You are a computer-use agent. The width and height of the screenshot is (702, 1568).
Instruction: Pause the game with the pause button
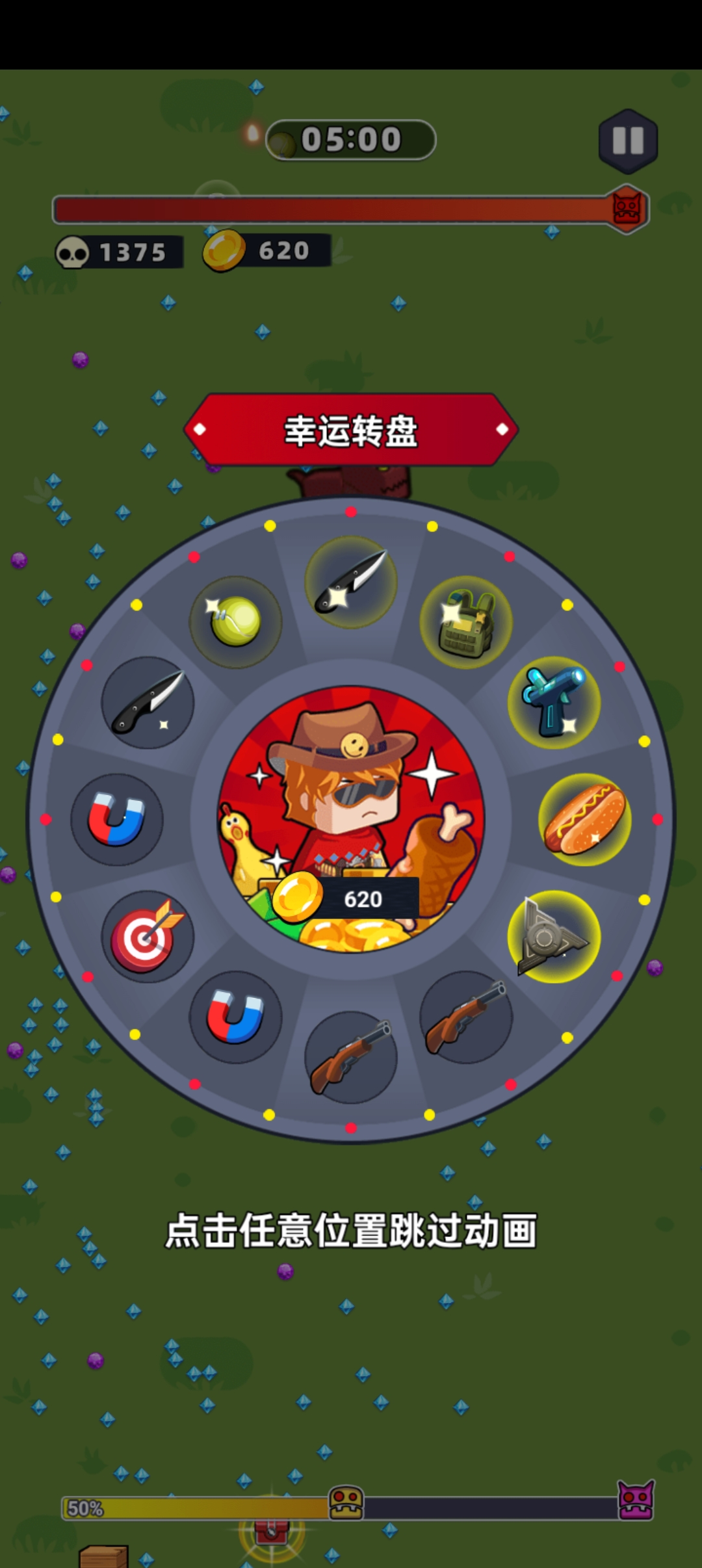628,141
